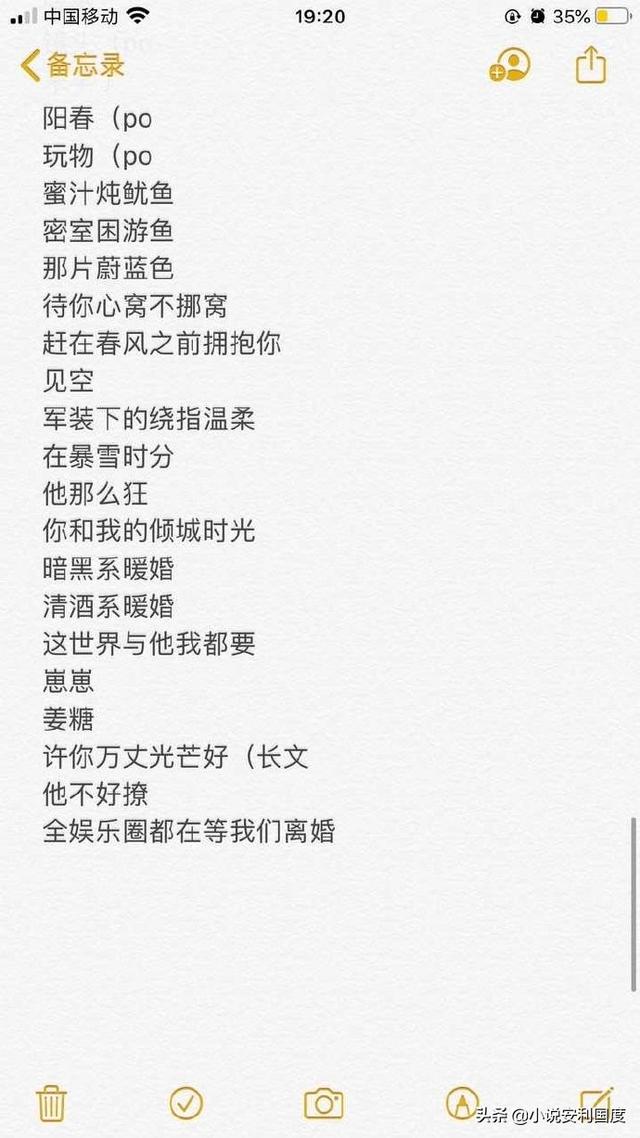Add people to this note
Viewport: 640px width, 1138px height.
pos(509,65)
